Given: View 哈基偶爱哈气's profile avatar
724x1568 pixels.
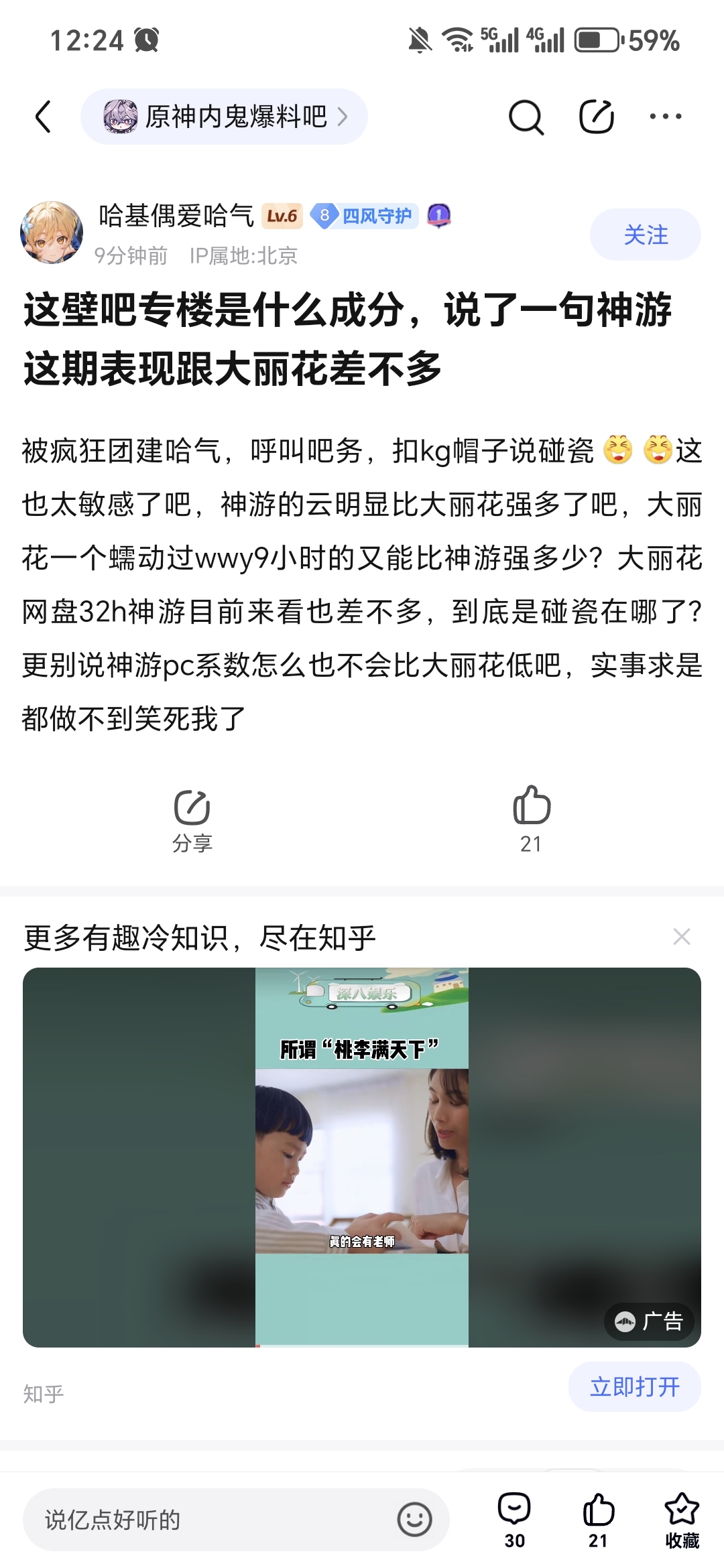Looking at the screenshot, I should point(52,233).
